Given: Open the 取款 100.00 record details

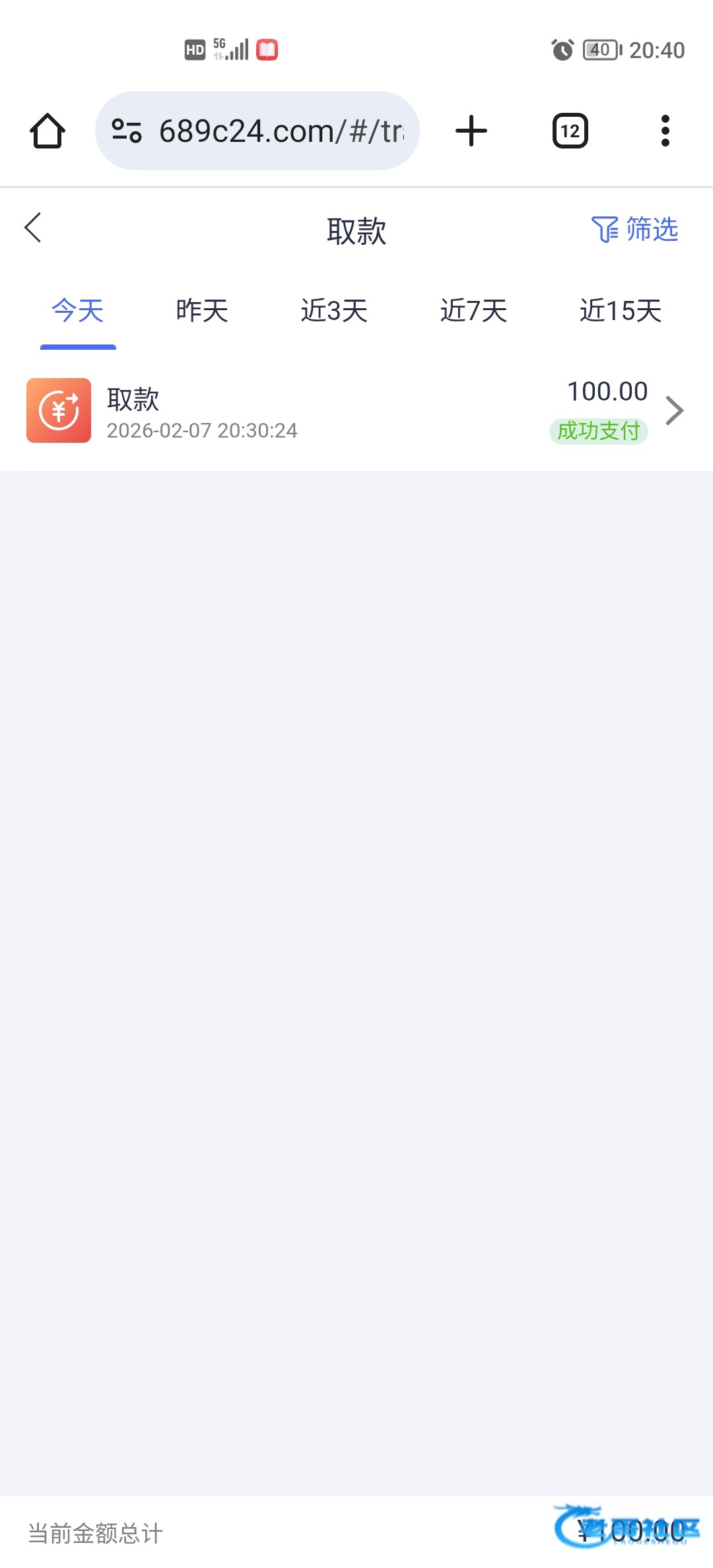Looking at the screenshot, I should [x=356, y=410].
